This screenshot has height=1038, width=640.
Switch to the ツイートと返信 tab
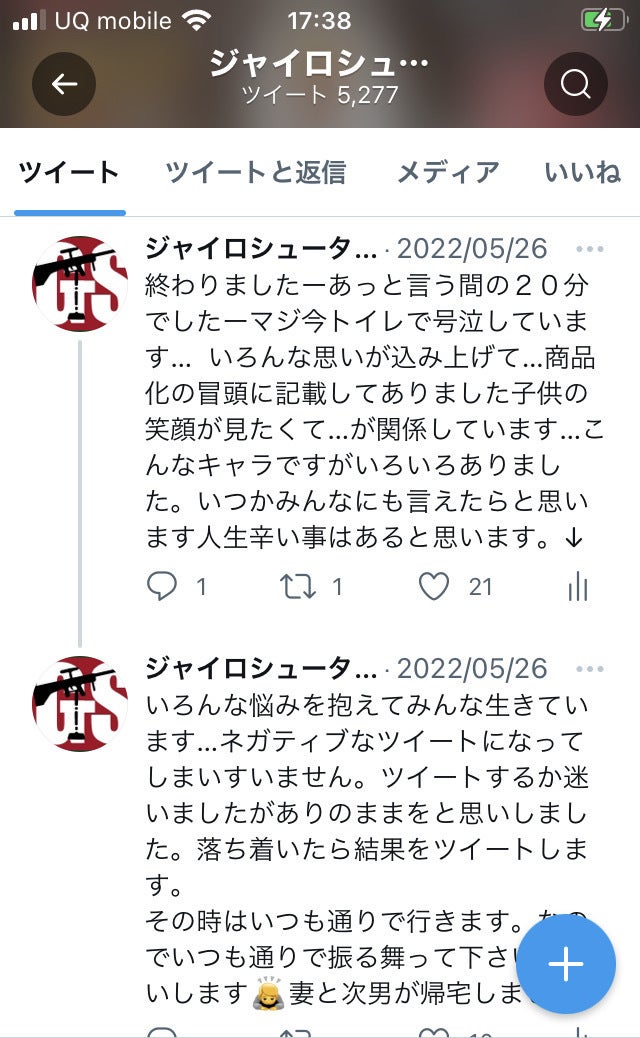[x=255, y=172]
